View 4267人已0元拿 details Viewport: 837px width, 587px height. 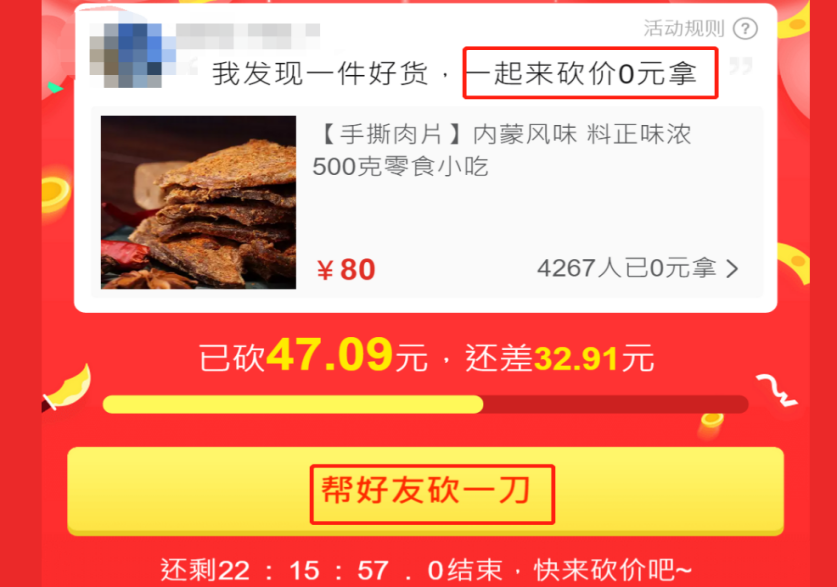coord(638,268)
